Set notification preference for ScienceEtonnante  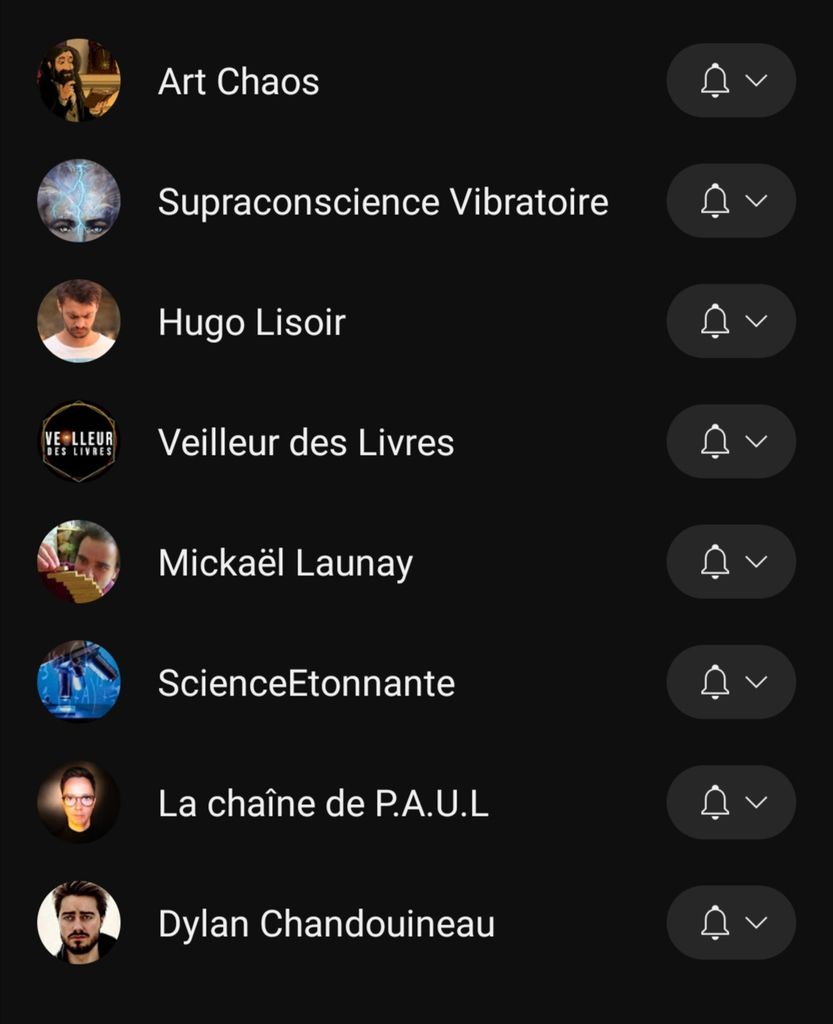731,682
